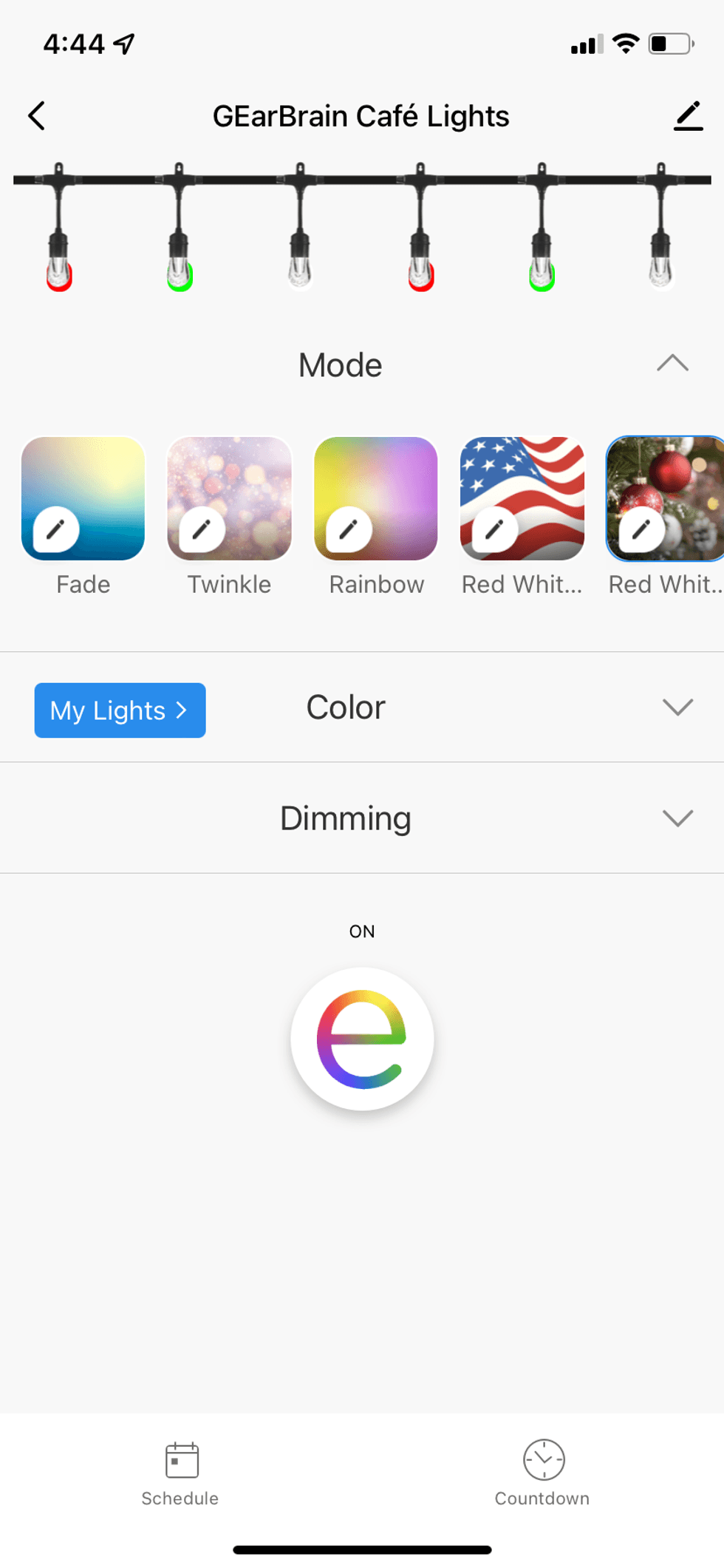Collapse the Mode section chevron

[x=672, y=363]
